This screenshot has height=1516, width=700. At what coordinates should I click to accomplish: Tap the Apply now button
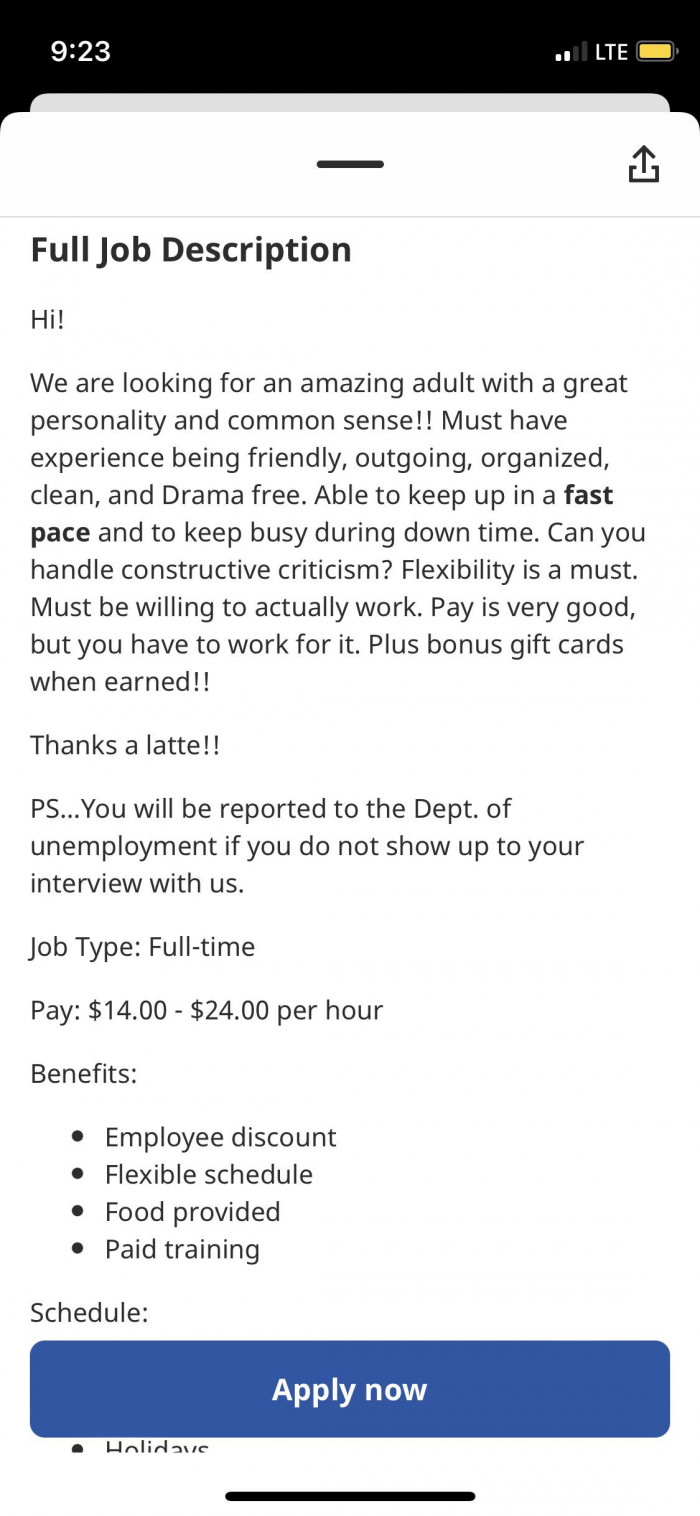(x=350, y=1389)
